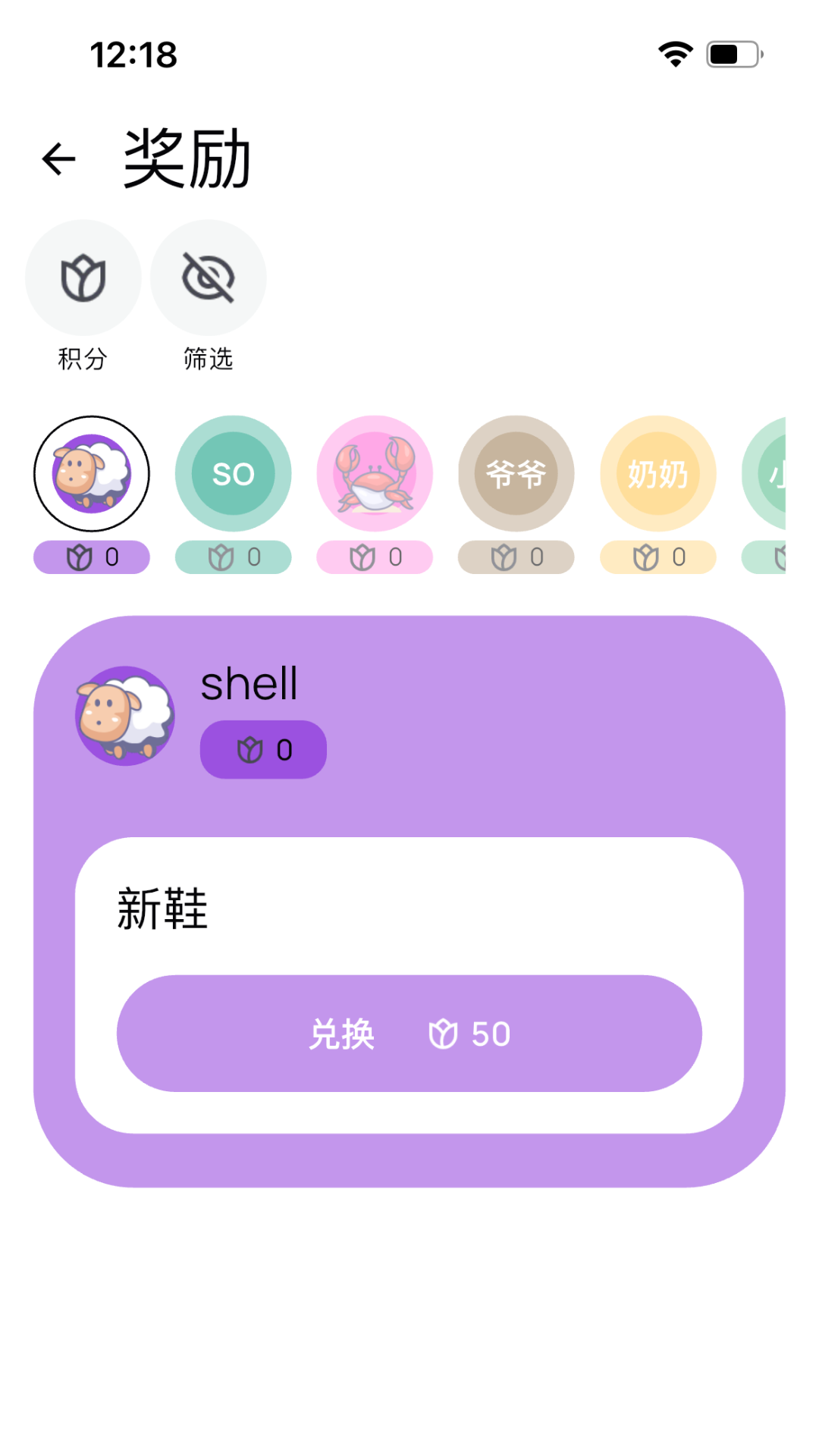
Task: Tap 兑换 to redeem 新鞋 for 50
Action: click(x=409, y=1033)
